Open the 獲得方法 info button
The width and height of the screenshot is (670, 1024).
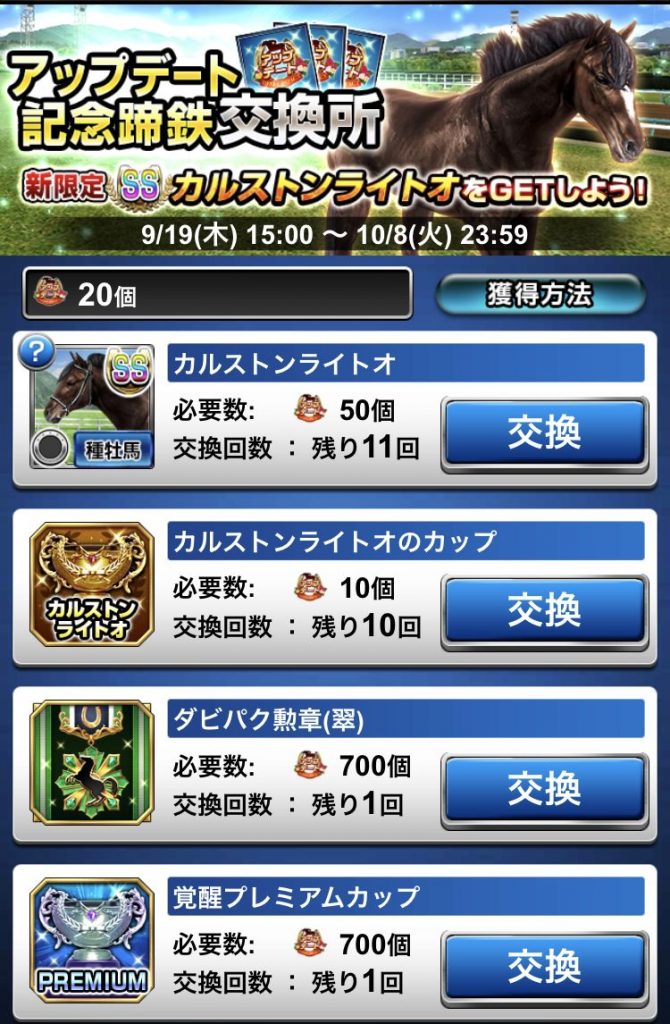click(x=540, y=294)
